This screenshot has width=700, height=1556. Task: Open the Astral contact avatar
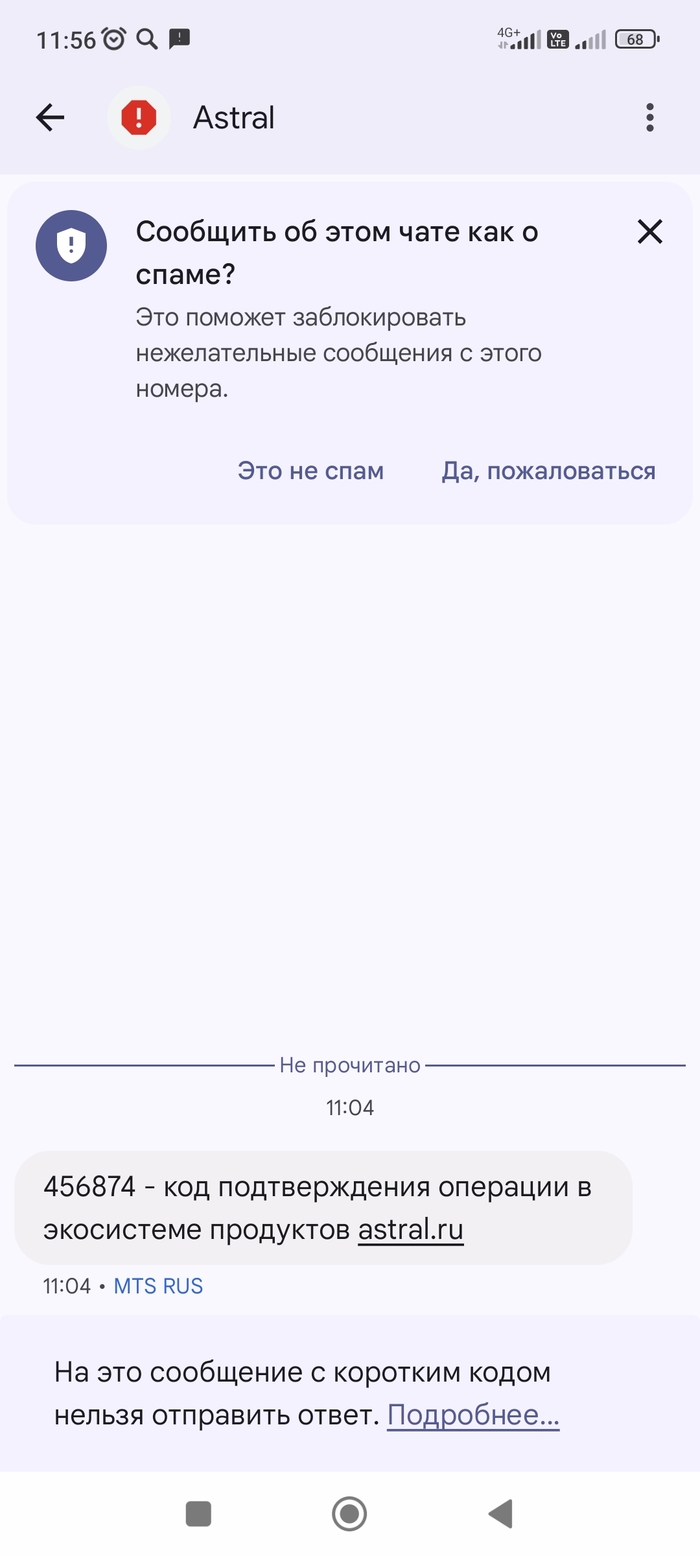139,118
